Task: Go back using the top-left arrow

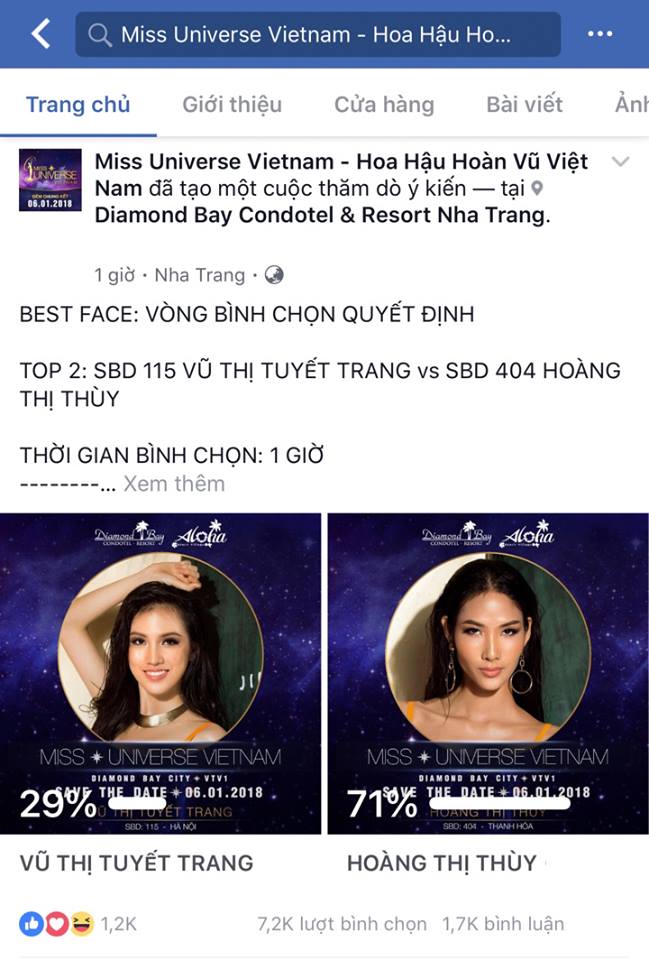Action: pyautogui.click(x=40, y=34)
